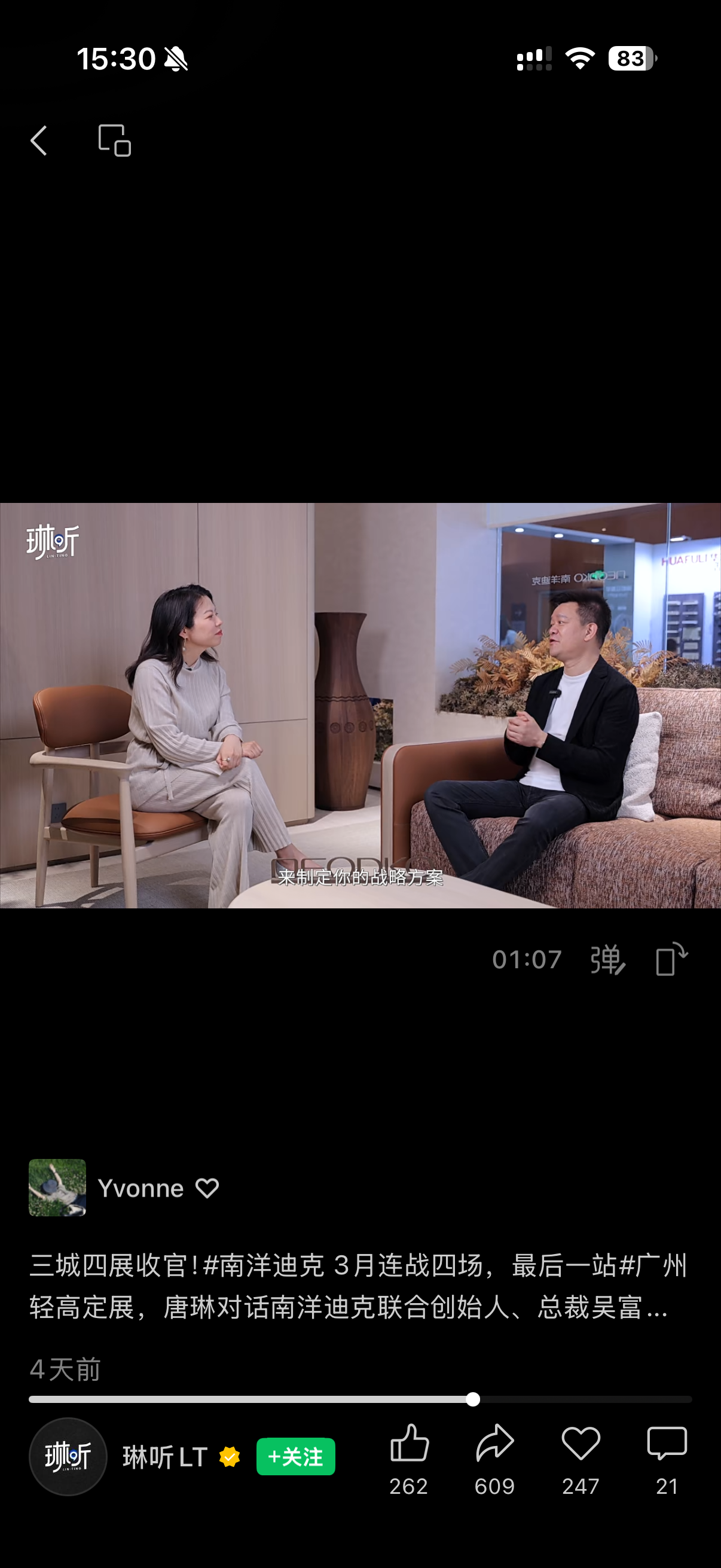Open the 琳听 LT channel avatar
Screen dimensions: 721x1568
(x=68, y=1457)
